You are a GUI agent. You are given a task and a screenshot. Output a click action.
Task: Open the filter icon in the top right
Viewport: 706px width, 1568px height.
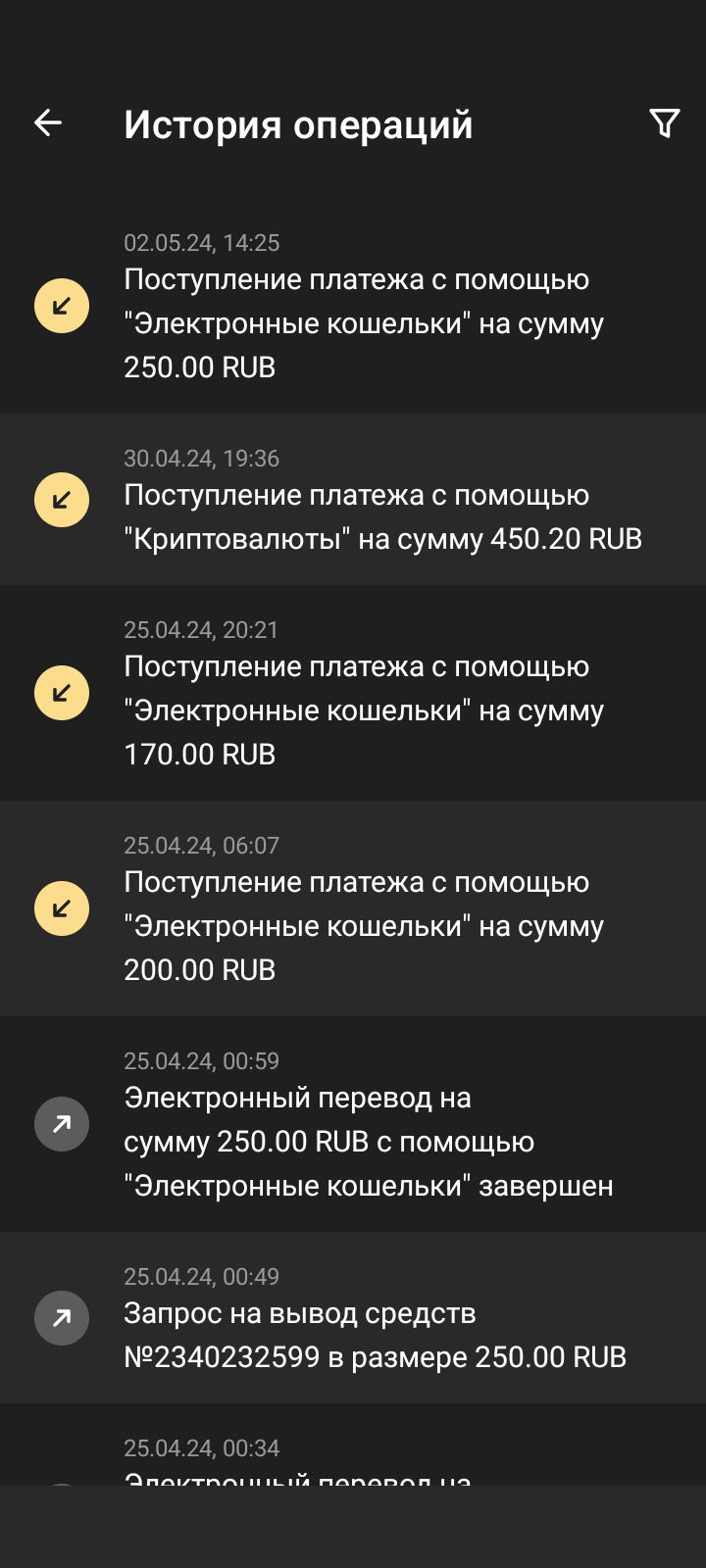(665, 122)
